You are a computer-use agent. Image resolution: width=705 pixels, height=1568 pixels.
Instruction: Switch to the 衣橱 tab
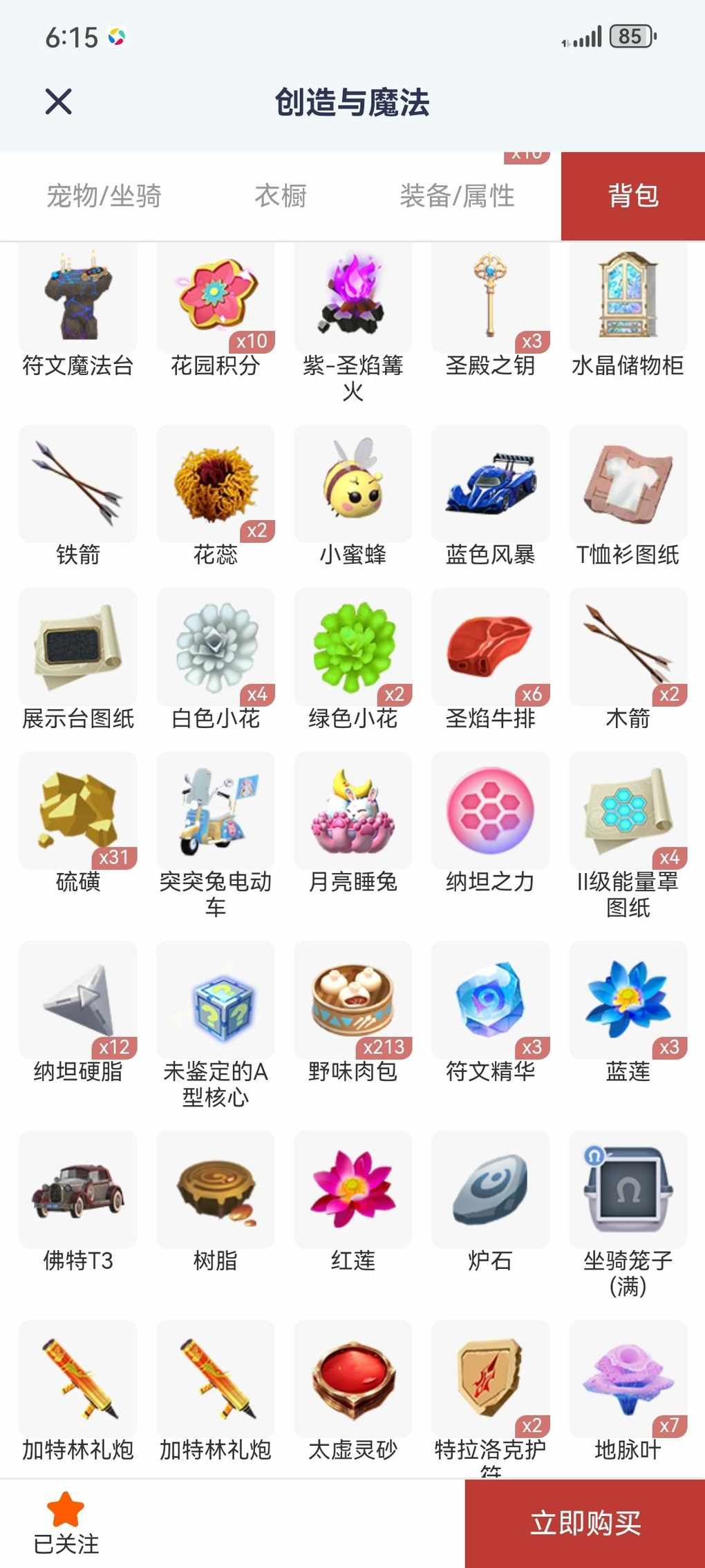point(281,196)
